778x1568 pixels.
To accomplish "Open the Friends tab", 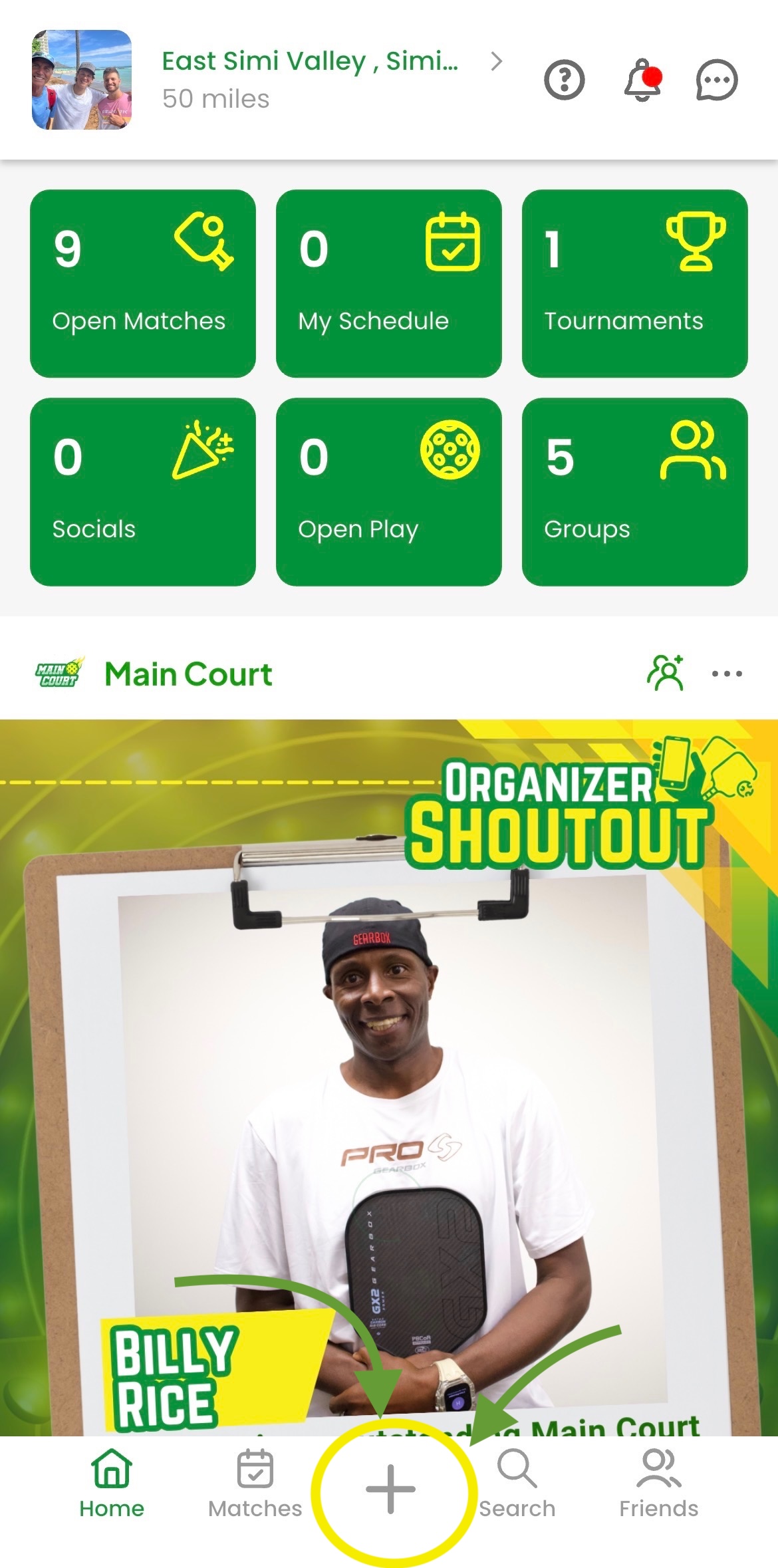I will pos(658,1484).
